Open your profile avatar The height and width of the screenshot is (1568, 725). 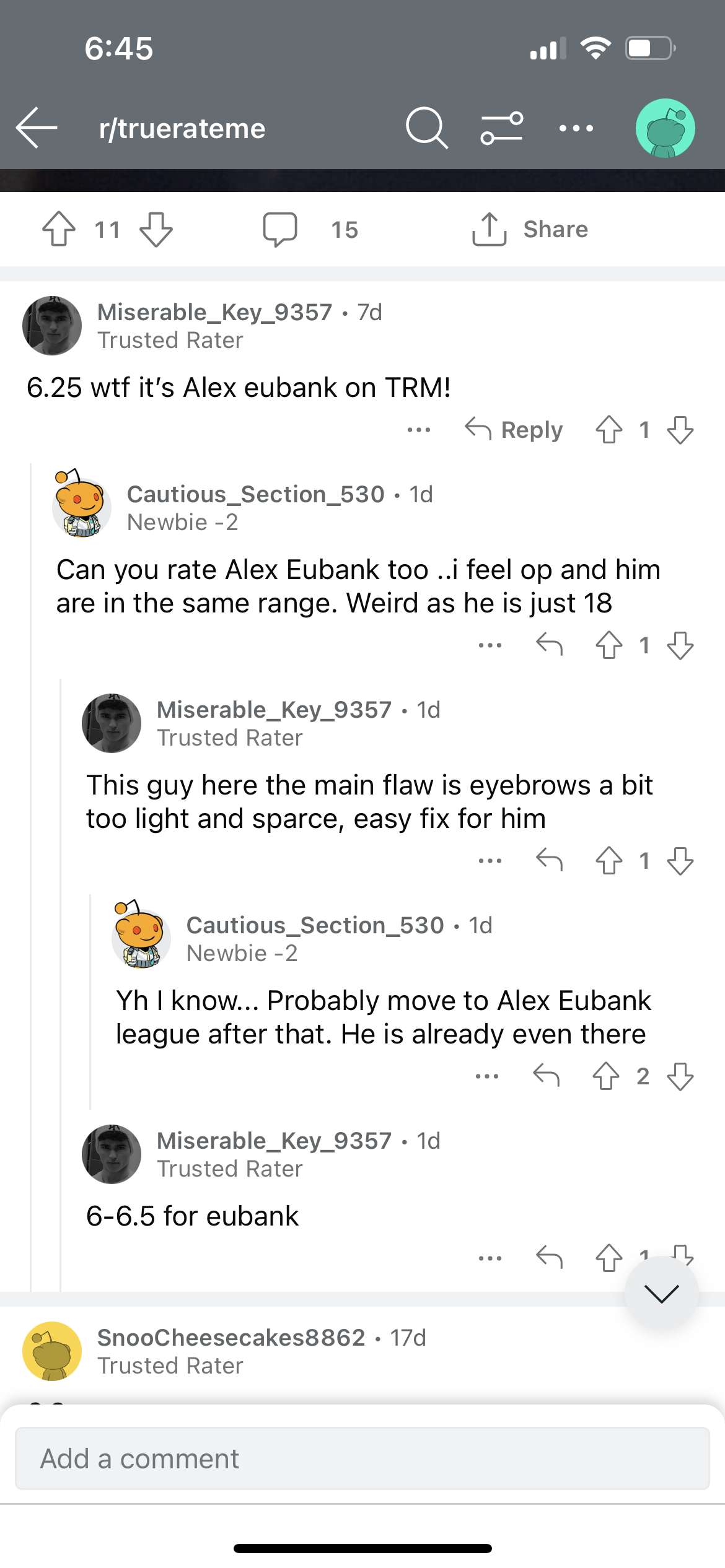click(665, 128)
